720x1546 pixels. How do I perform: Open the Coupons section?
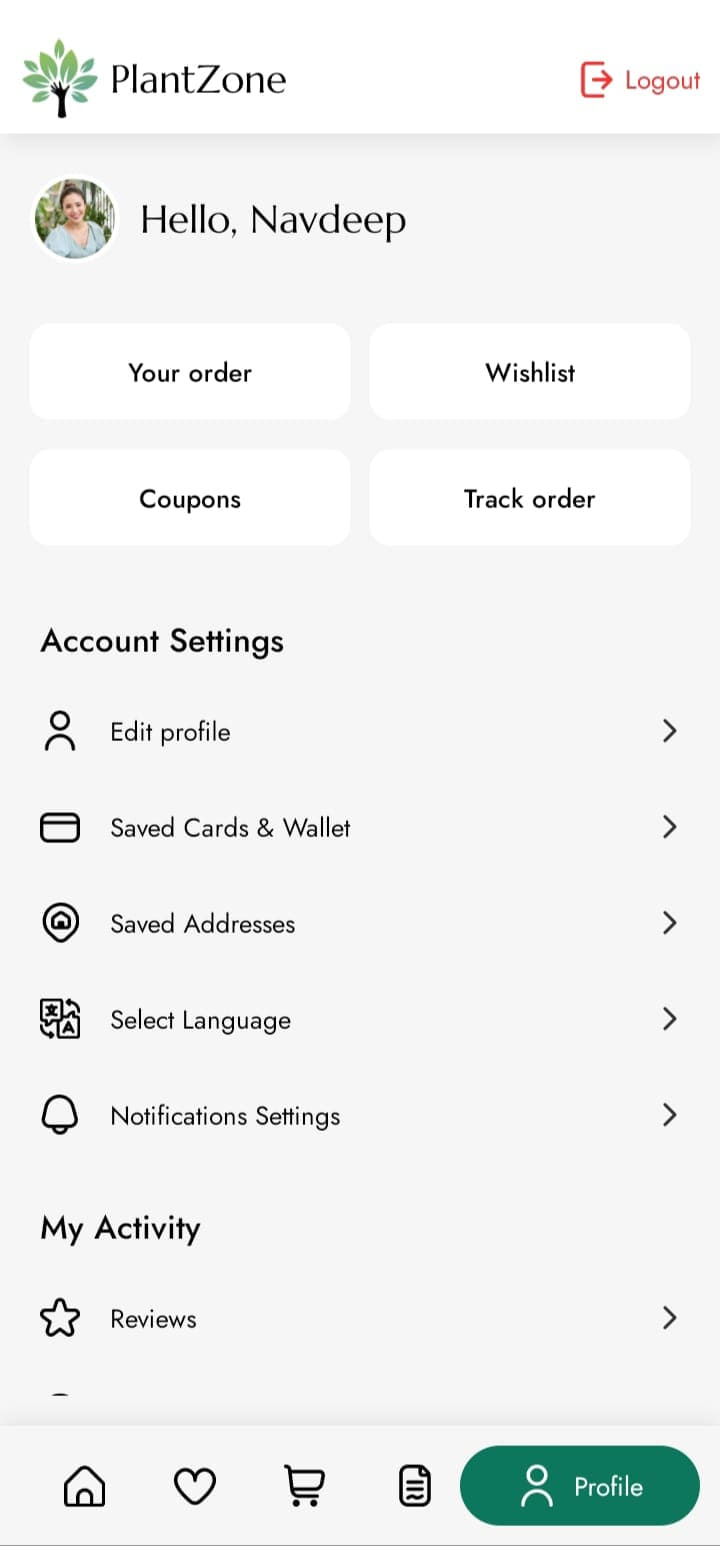(190, 498)
